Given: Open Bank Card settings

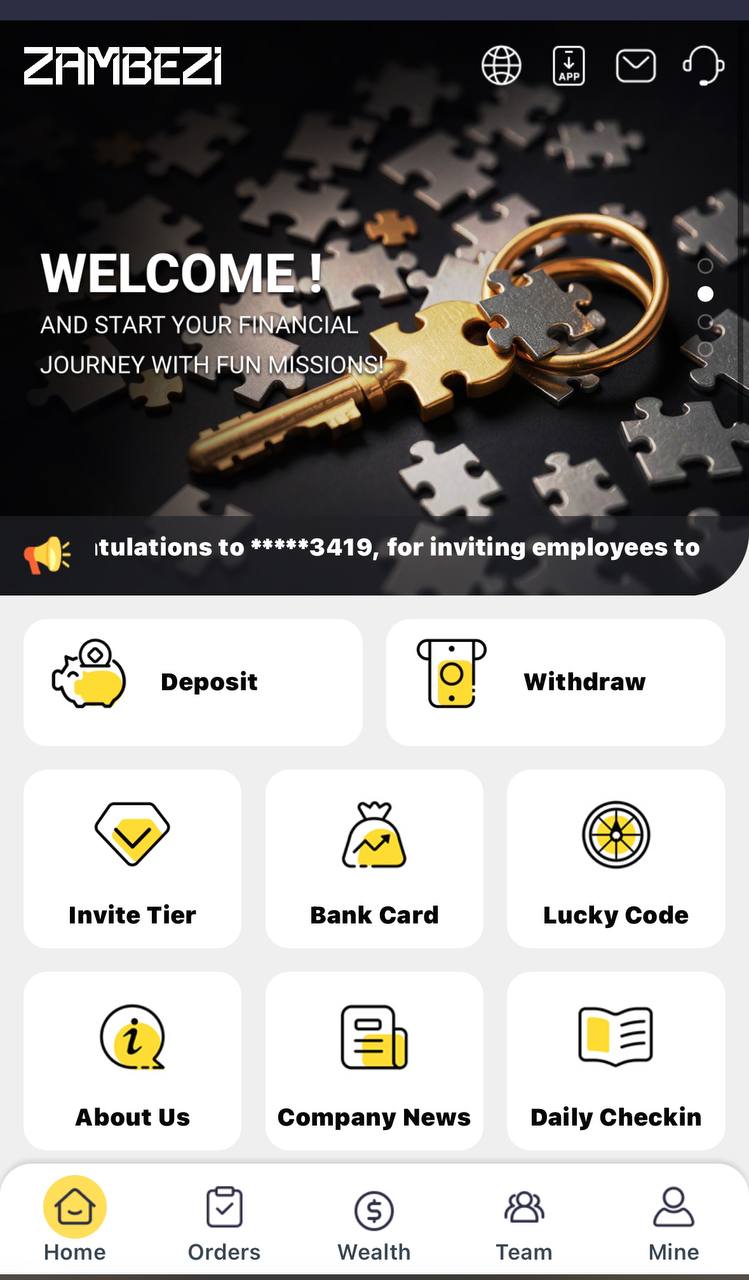Looking at the screenshot, I should [x=374, y=859].
